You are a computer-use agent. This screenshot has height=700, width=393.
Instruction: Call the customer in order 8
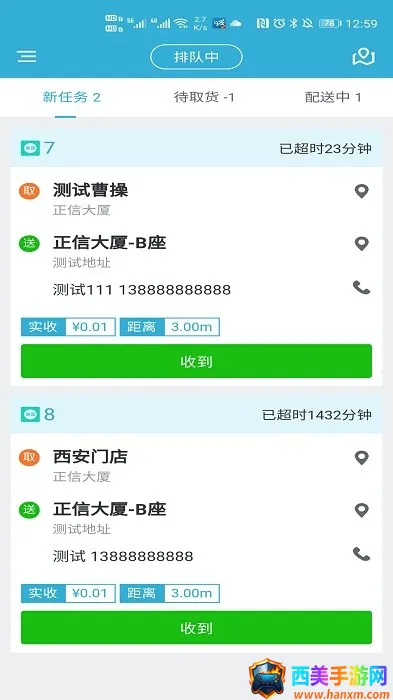pyautogui.click(x=362, y=554)
